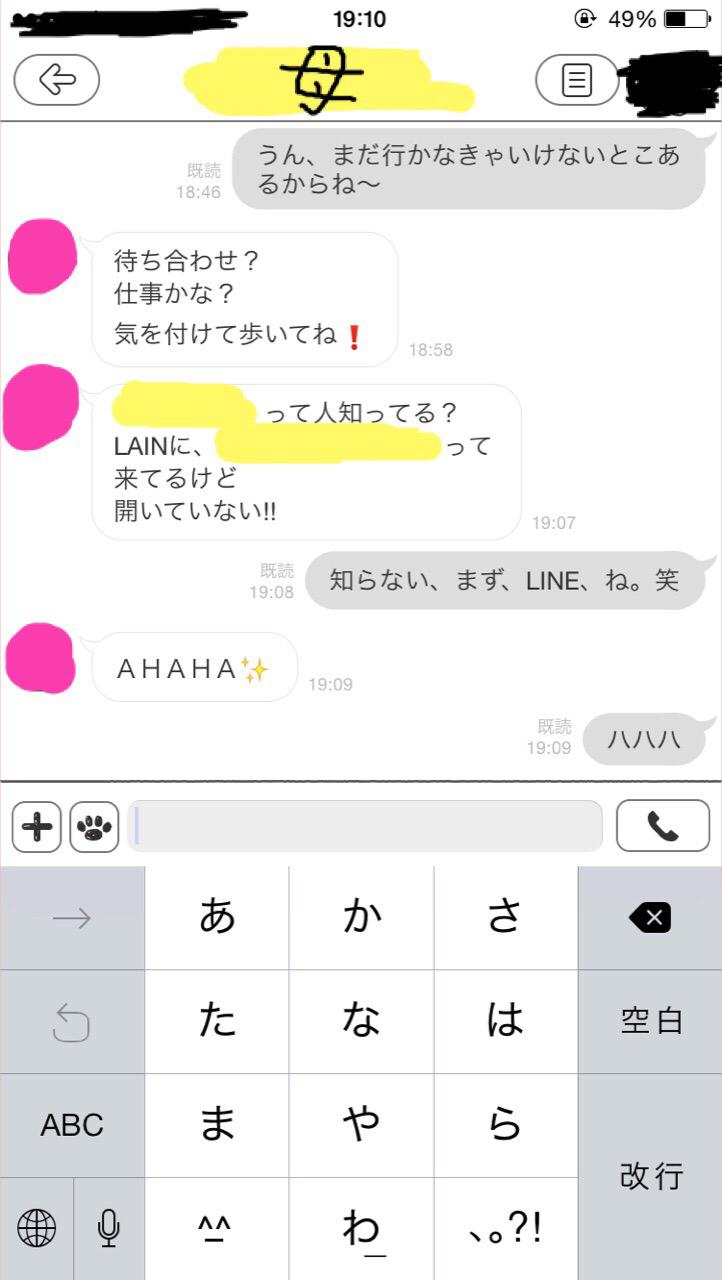This screenshot has width=722, height=1280.
Task: Tap the ^_^ emoticon key
Action: click(217, 1228)
